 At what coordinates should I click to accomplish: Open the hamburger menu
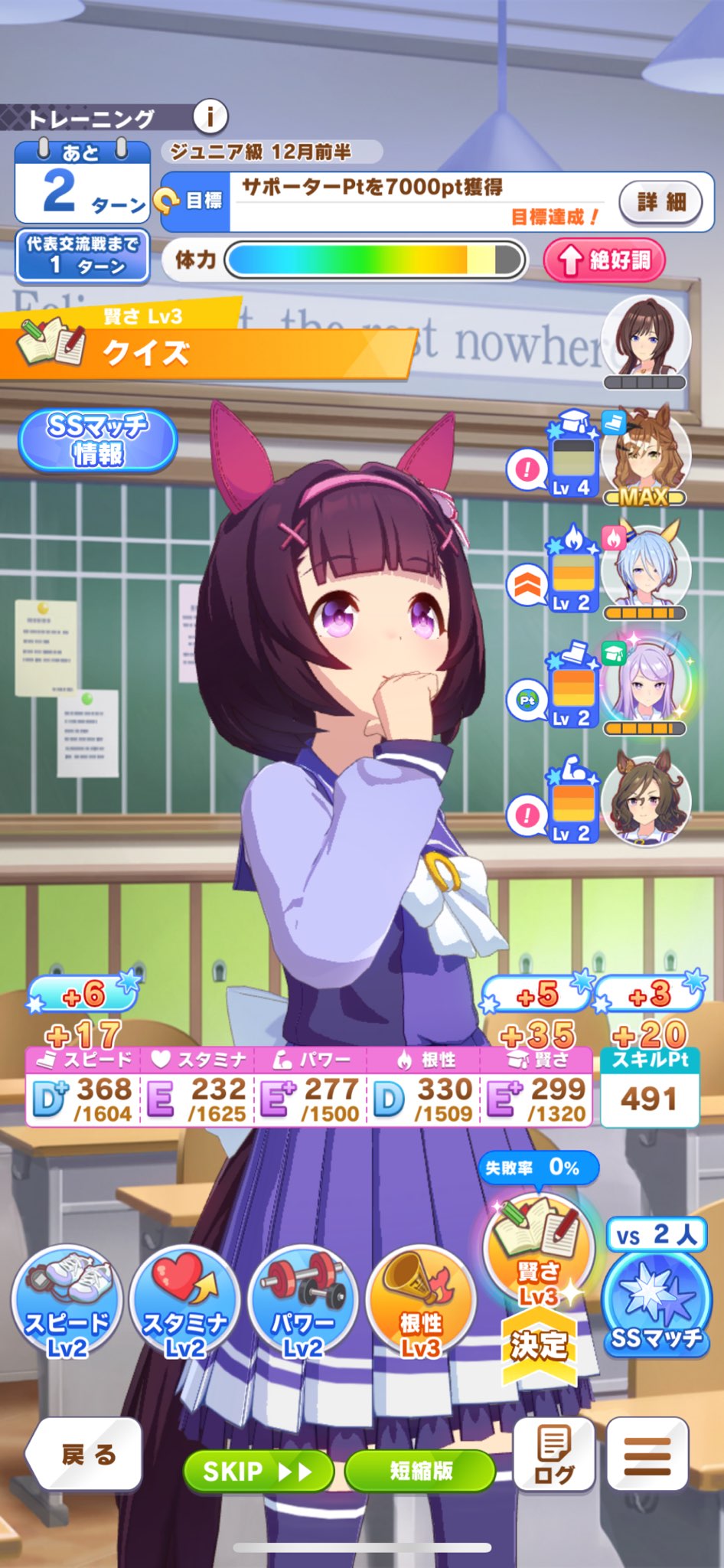647,1453
